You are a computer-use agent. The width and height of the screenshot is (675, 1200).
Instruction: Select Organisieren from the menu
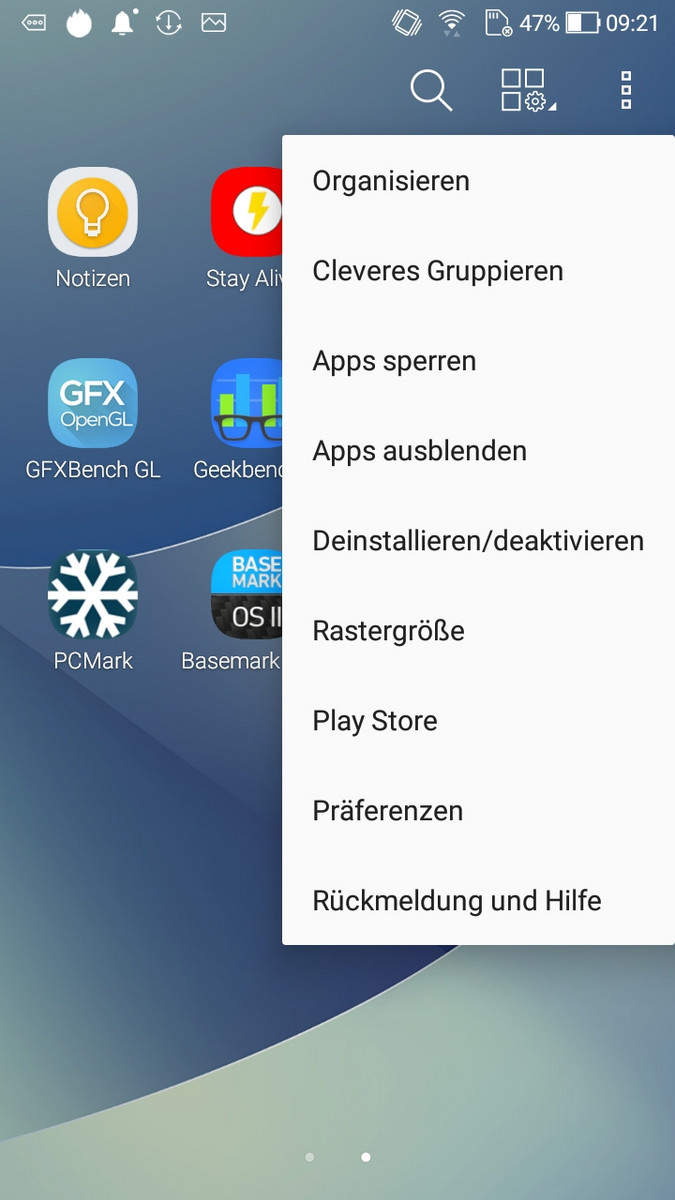click(x=391, y=181)
